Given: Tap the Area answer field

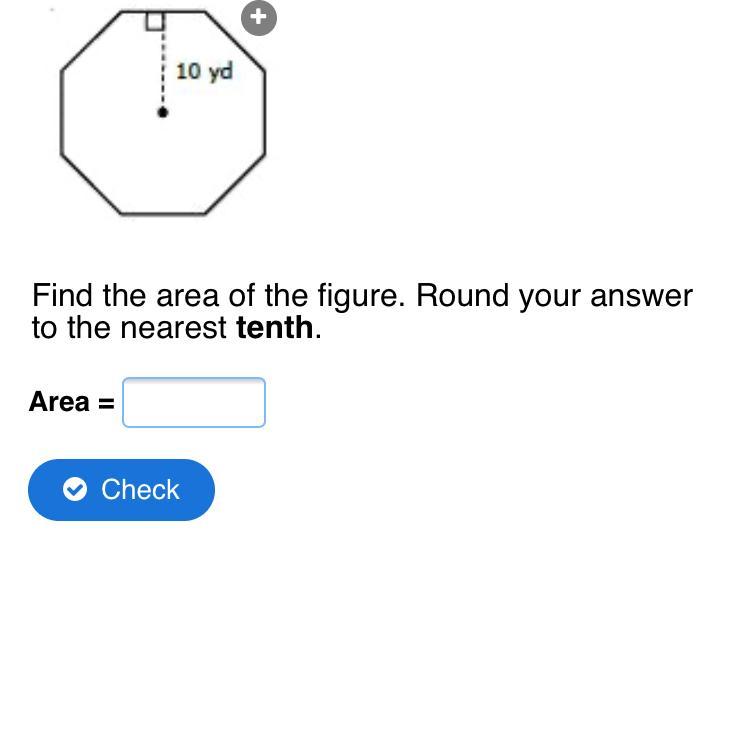Looking at the screenshot, I should tap(194, 402).
